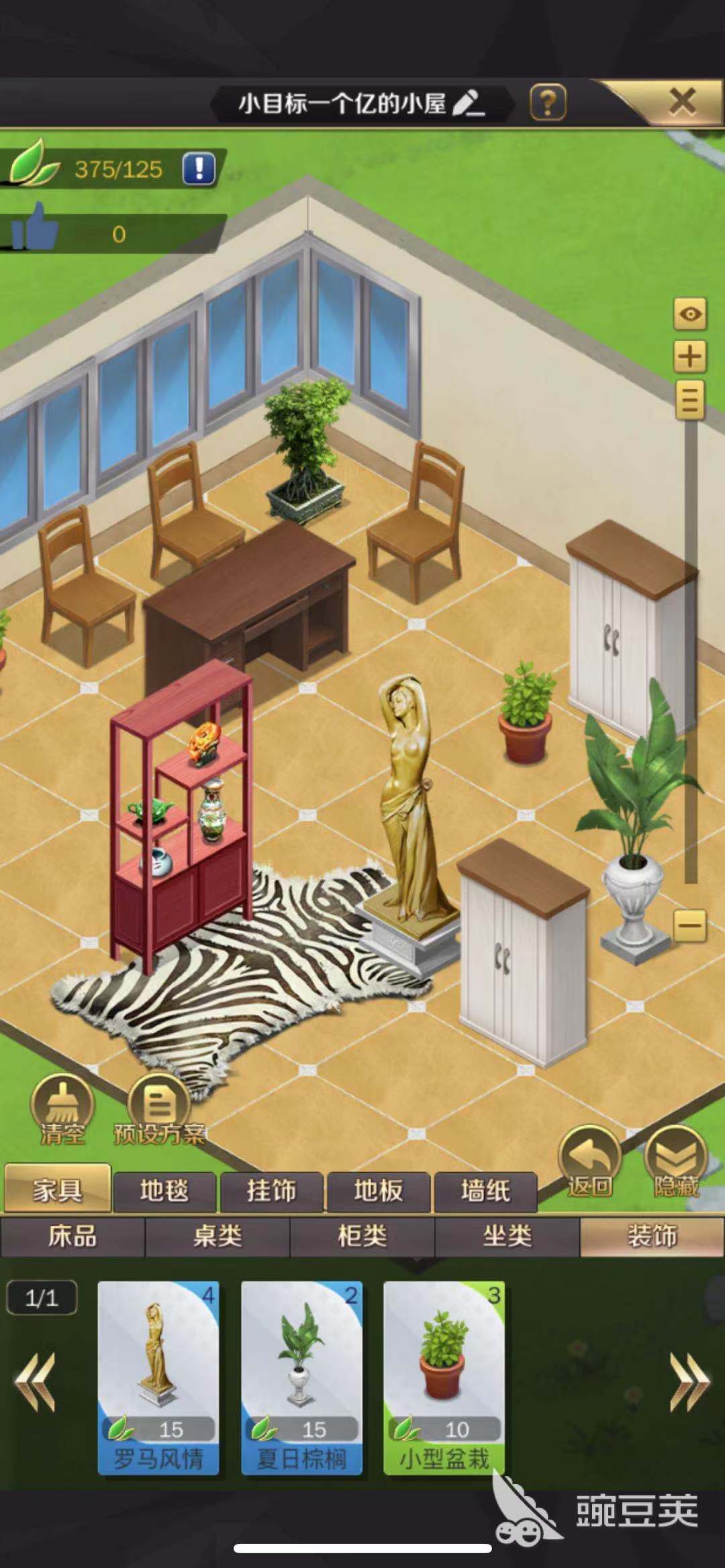Choose the 罗马风情 statue item
725x1568 pixels.
[x=158, y=1377]
